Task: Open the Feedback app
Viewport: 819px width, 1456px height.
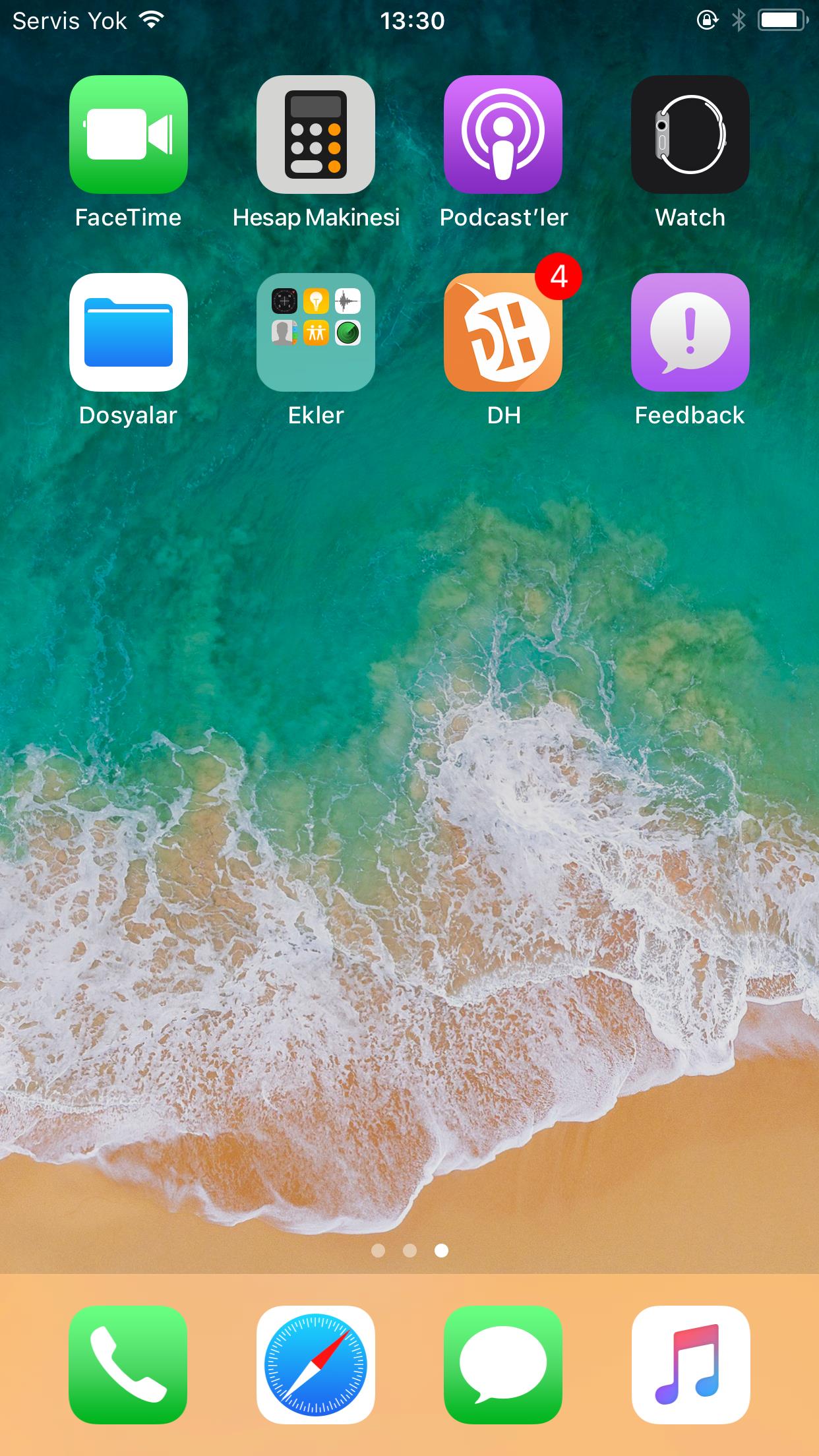Action: point(690,332)
